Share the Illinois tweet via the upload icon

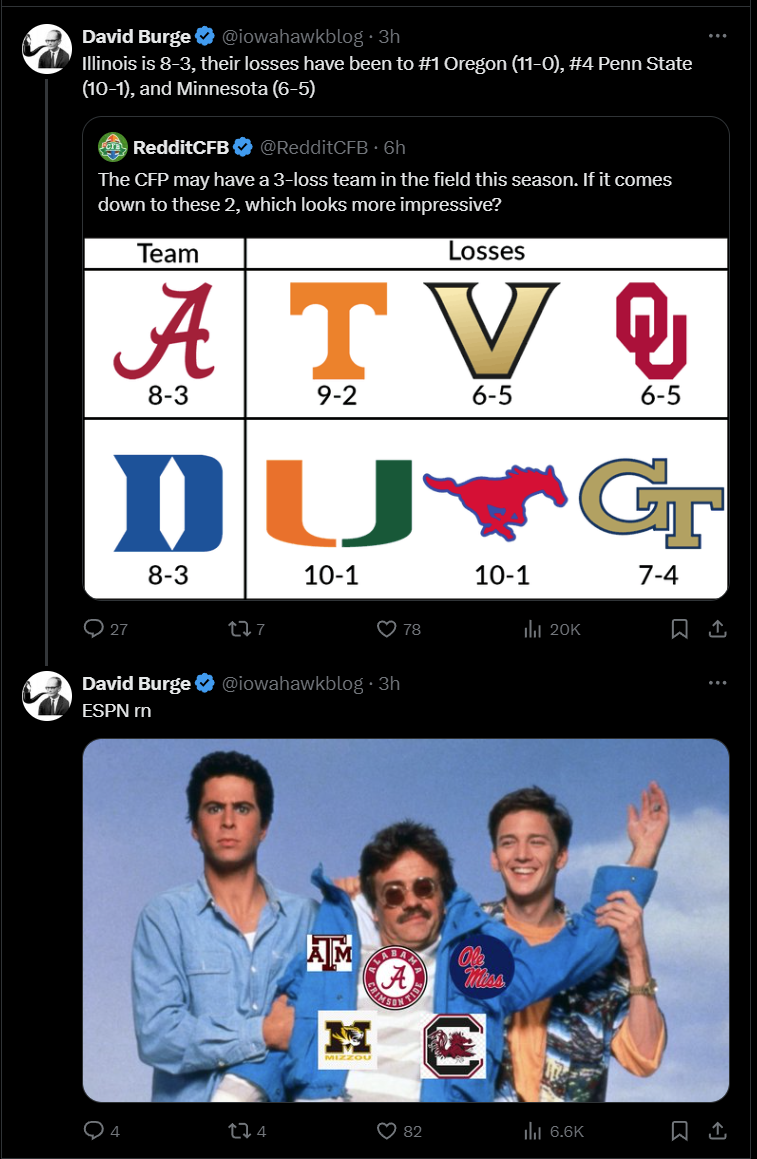718,629
